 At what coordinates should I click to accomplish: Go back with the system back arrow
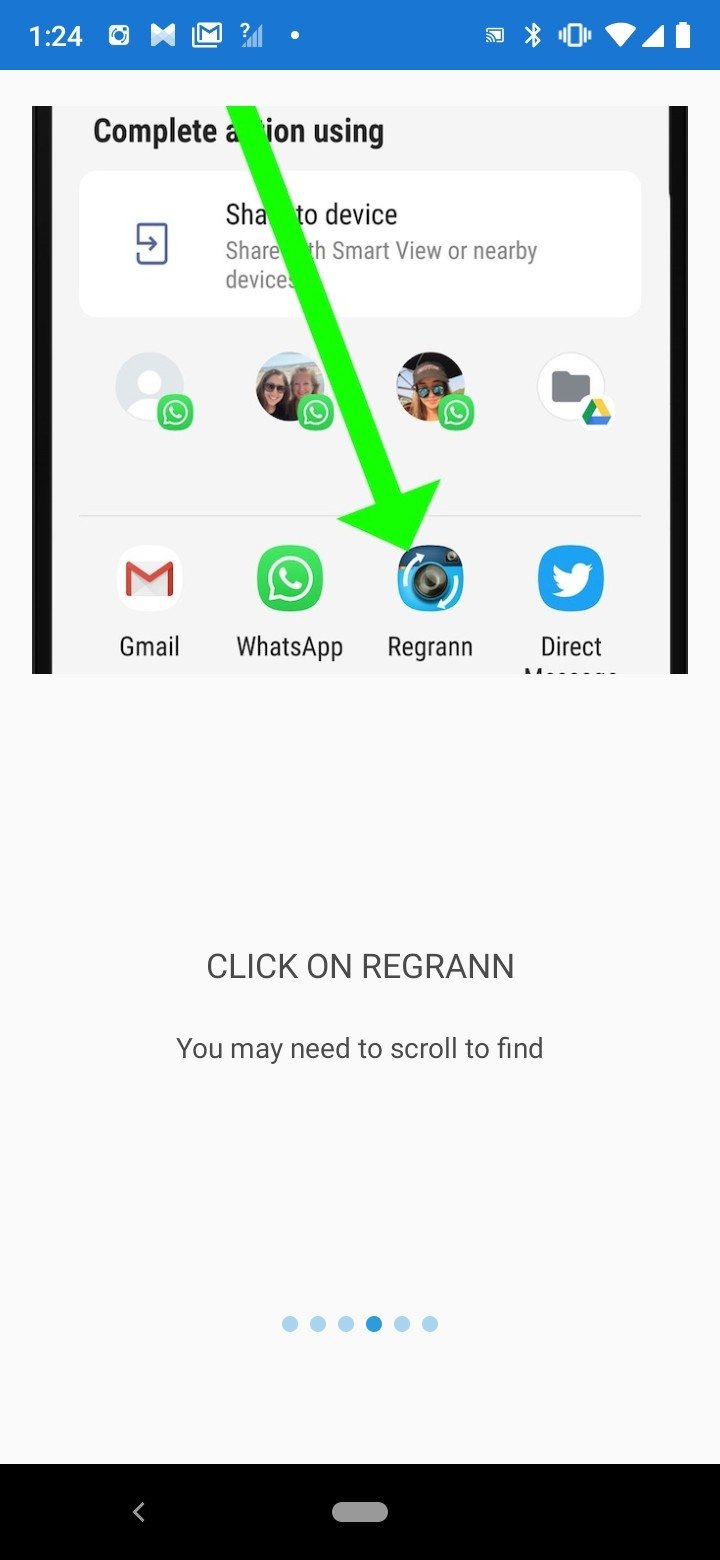point(139,1512)
